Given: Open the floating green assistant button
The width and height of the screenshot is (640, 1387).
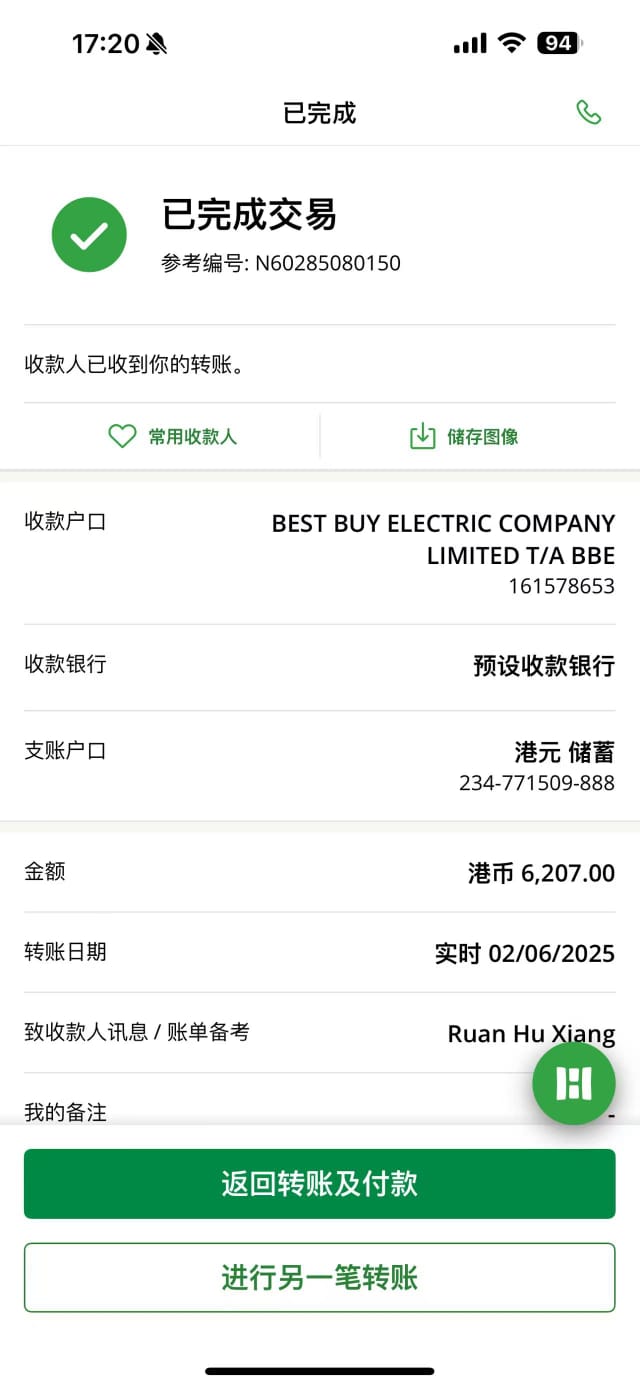Looking at the screenshot, I should 573,1083.
